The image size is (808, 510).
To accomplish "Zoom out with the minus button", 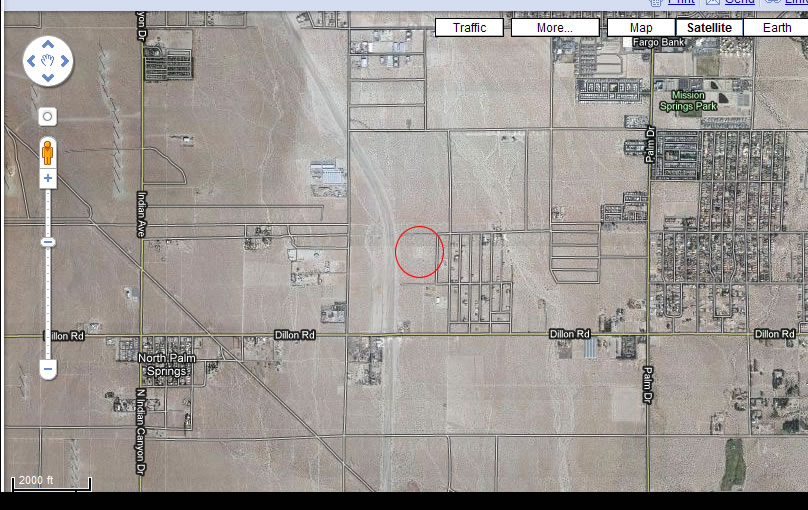I will (47, 369).
